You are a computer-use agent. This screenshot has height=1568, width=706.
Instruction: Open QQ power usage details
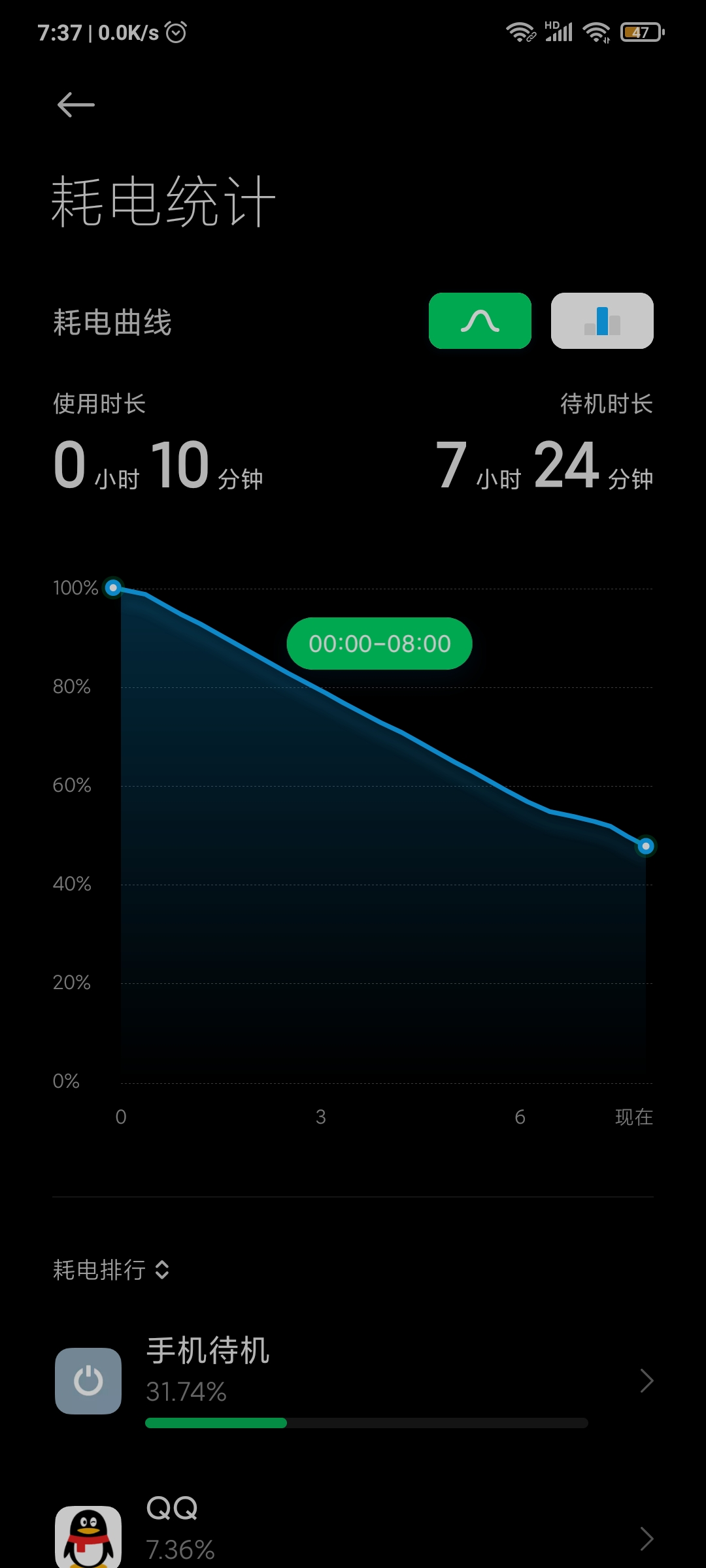click(x=353, y=1529)
